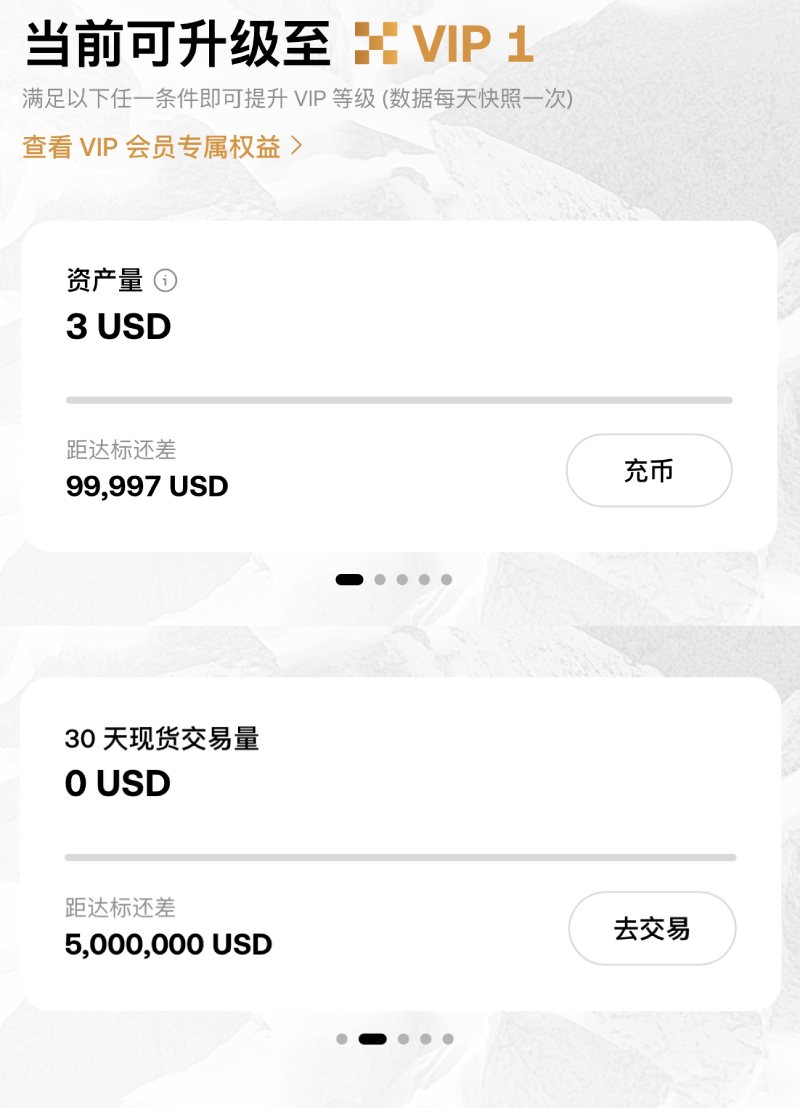Image resolution: width=800 pixels, height=1108 pixels.
Task: Select the second pagination dot under 资产量 card
Action: [x=379, y=578]
